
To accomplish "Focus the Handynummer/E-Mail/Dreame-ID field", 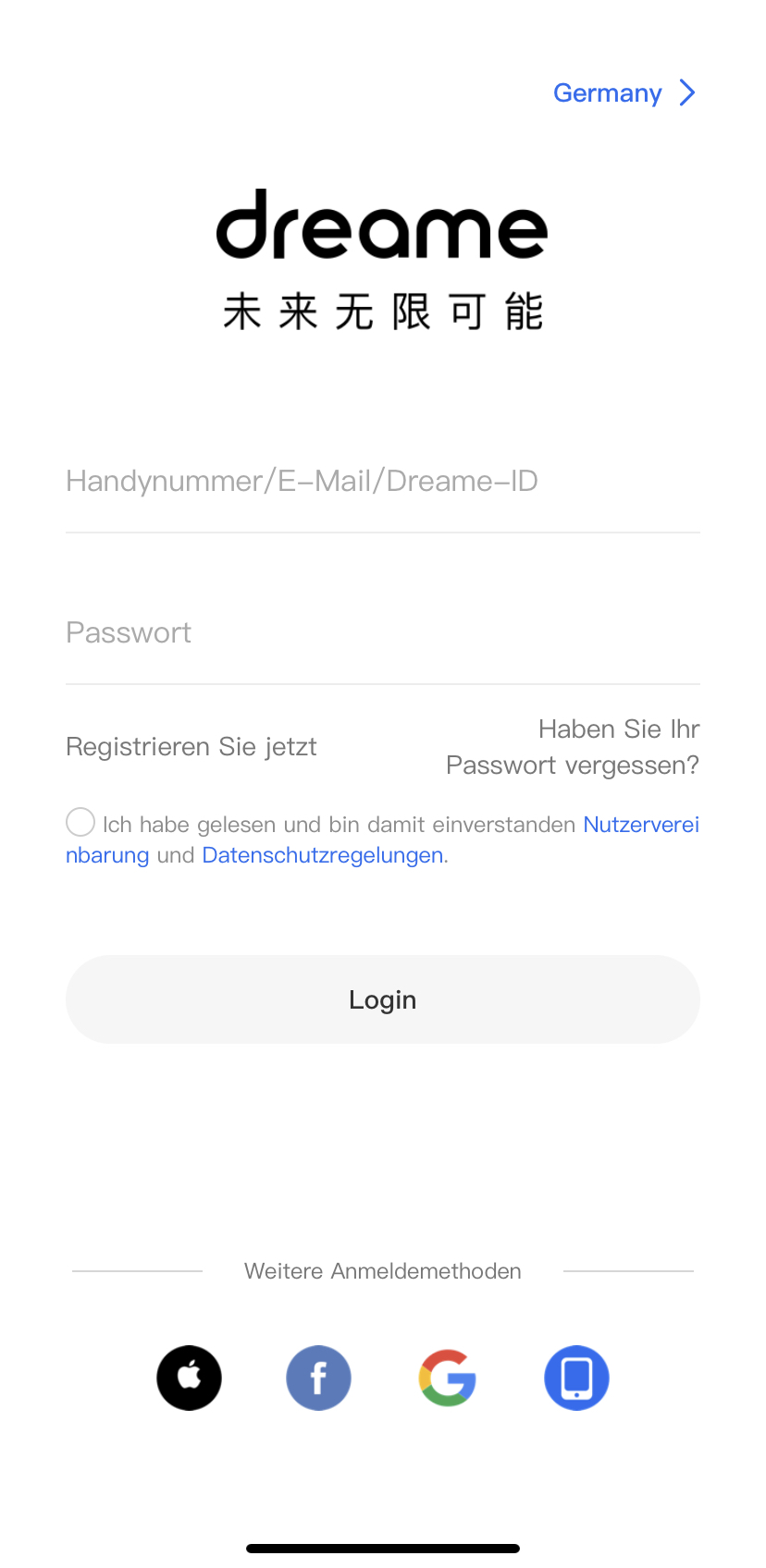I will [383, 482].
